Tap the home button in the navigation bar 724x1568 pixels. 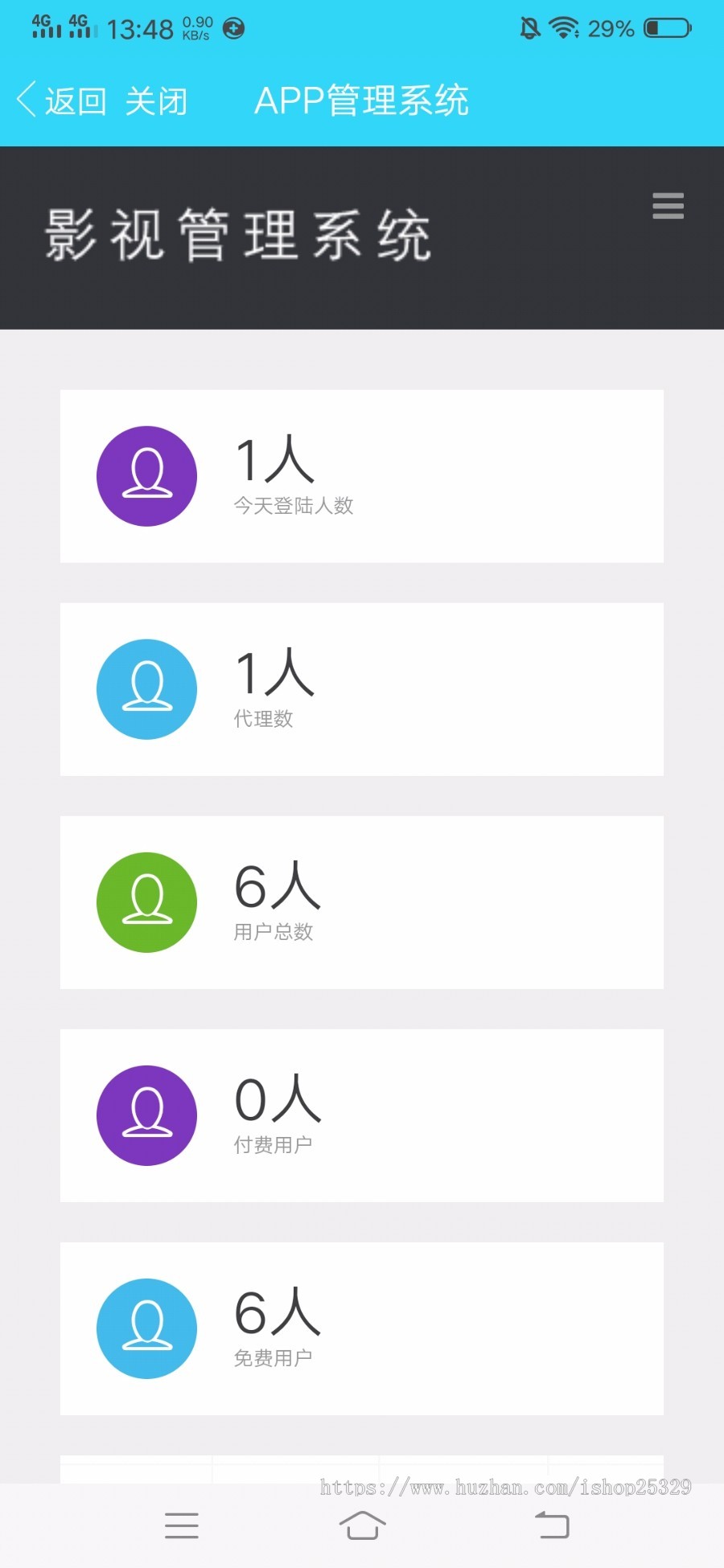click(362, 1525)
